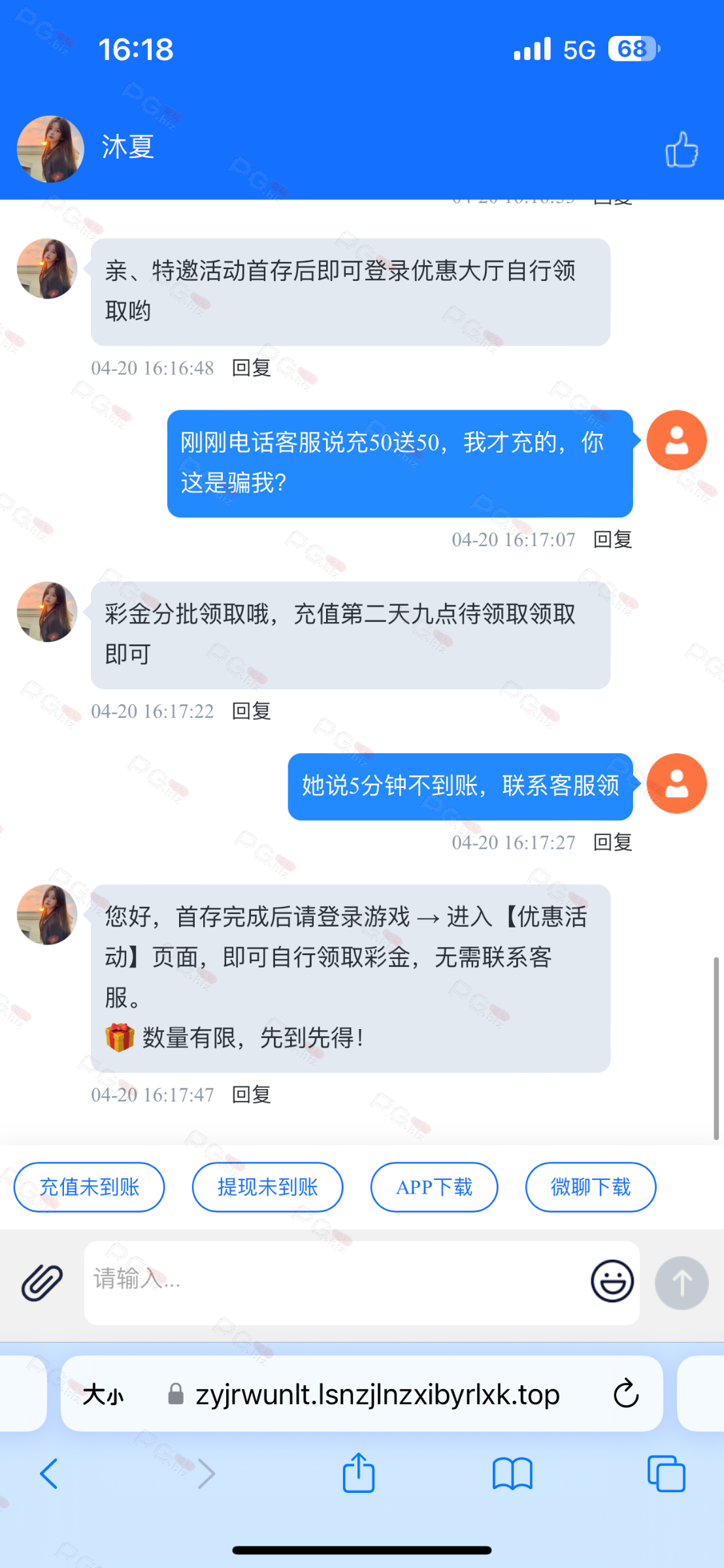The height and width of the screenshot is (1568, 724).
Task: Show all open Safari tabs
Action: [666, 1474]
